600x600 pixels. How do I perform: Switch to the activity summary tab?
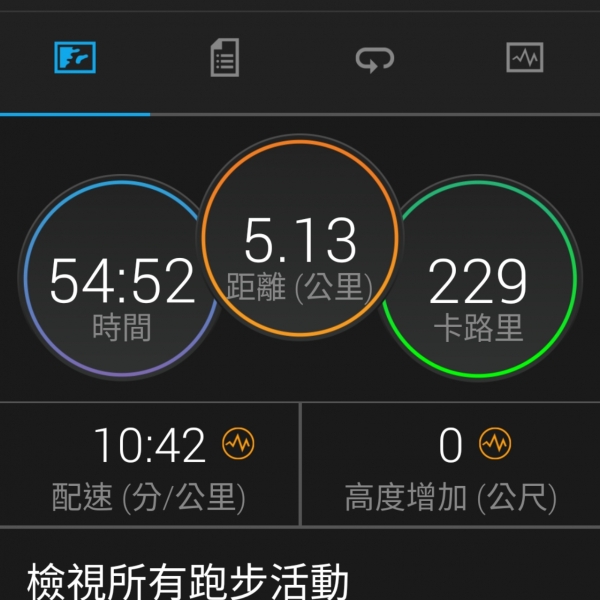[75, 58]
